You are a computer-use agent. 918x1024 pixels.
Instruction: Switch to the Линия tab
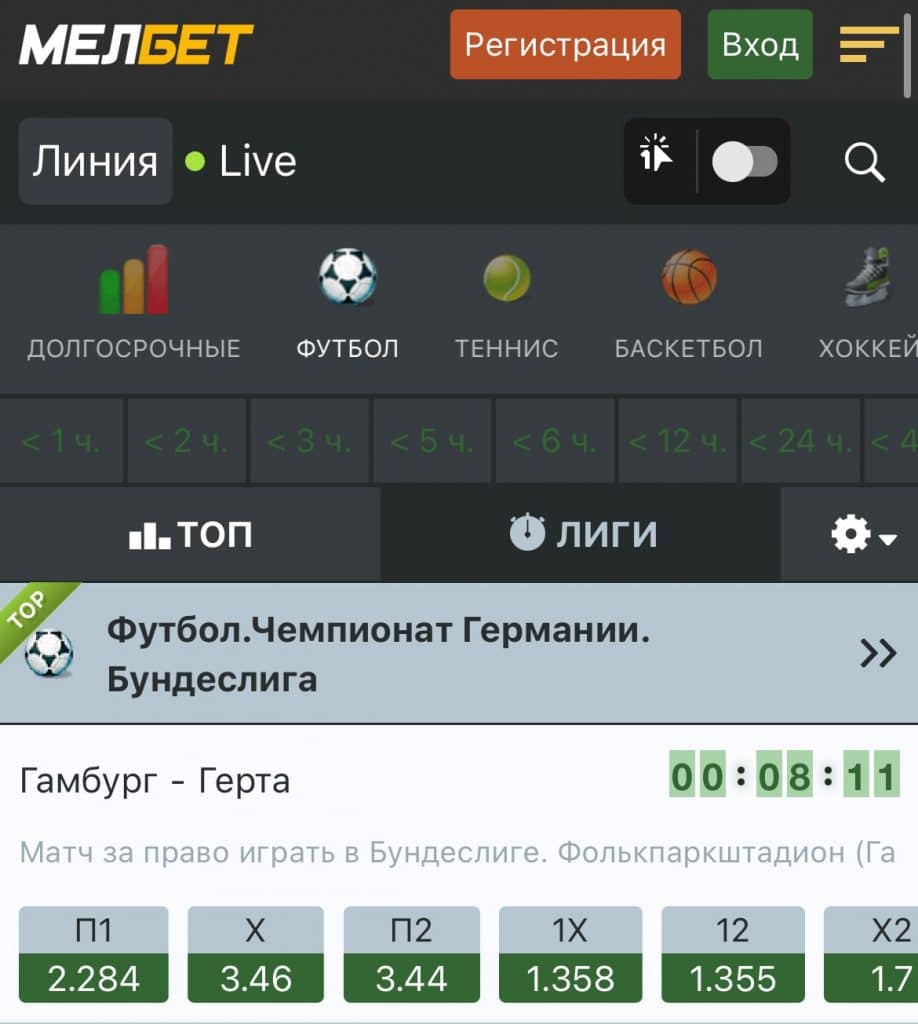pos(95,162)
